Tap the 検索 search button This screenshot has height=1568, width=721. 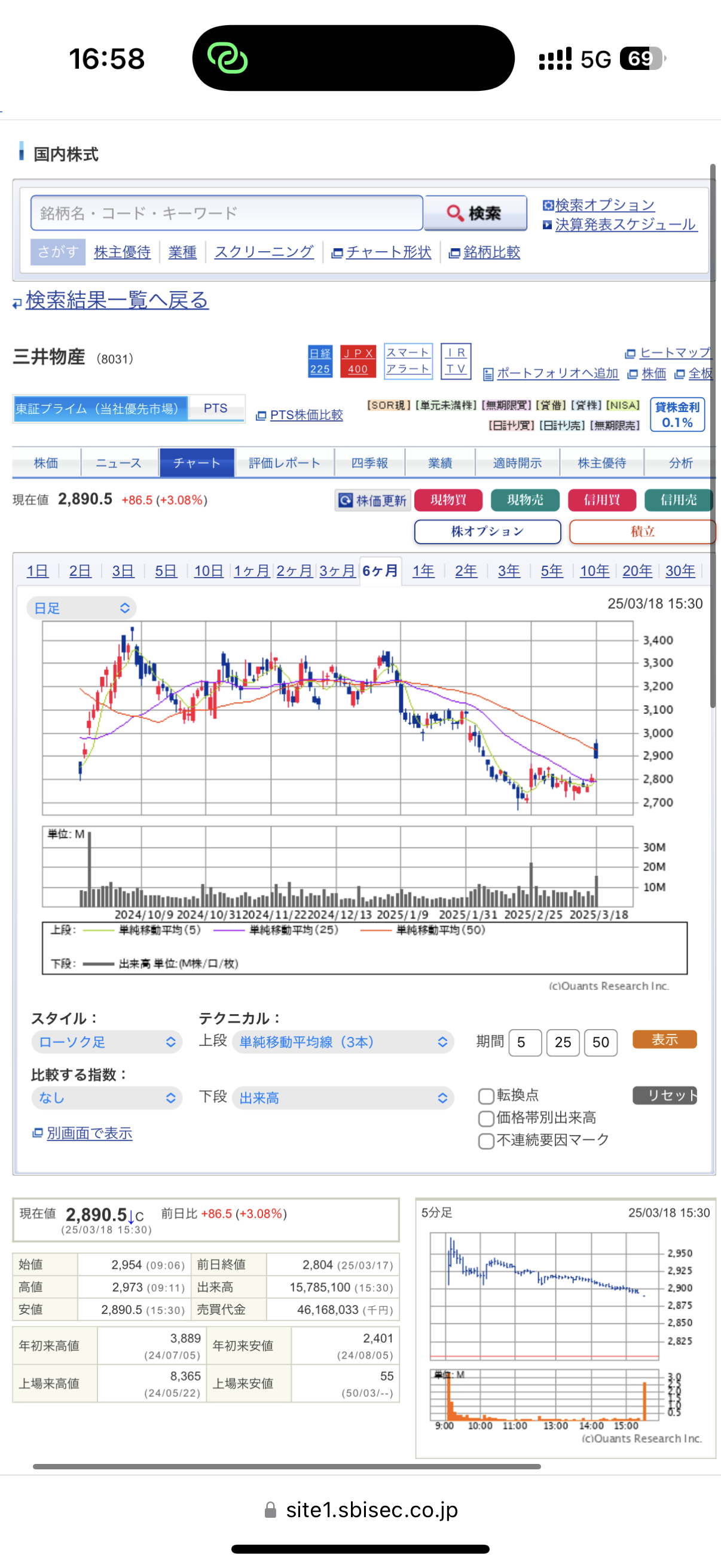475,213
